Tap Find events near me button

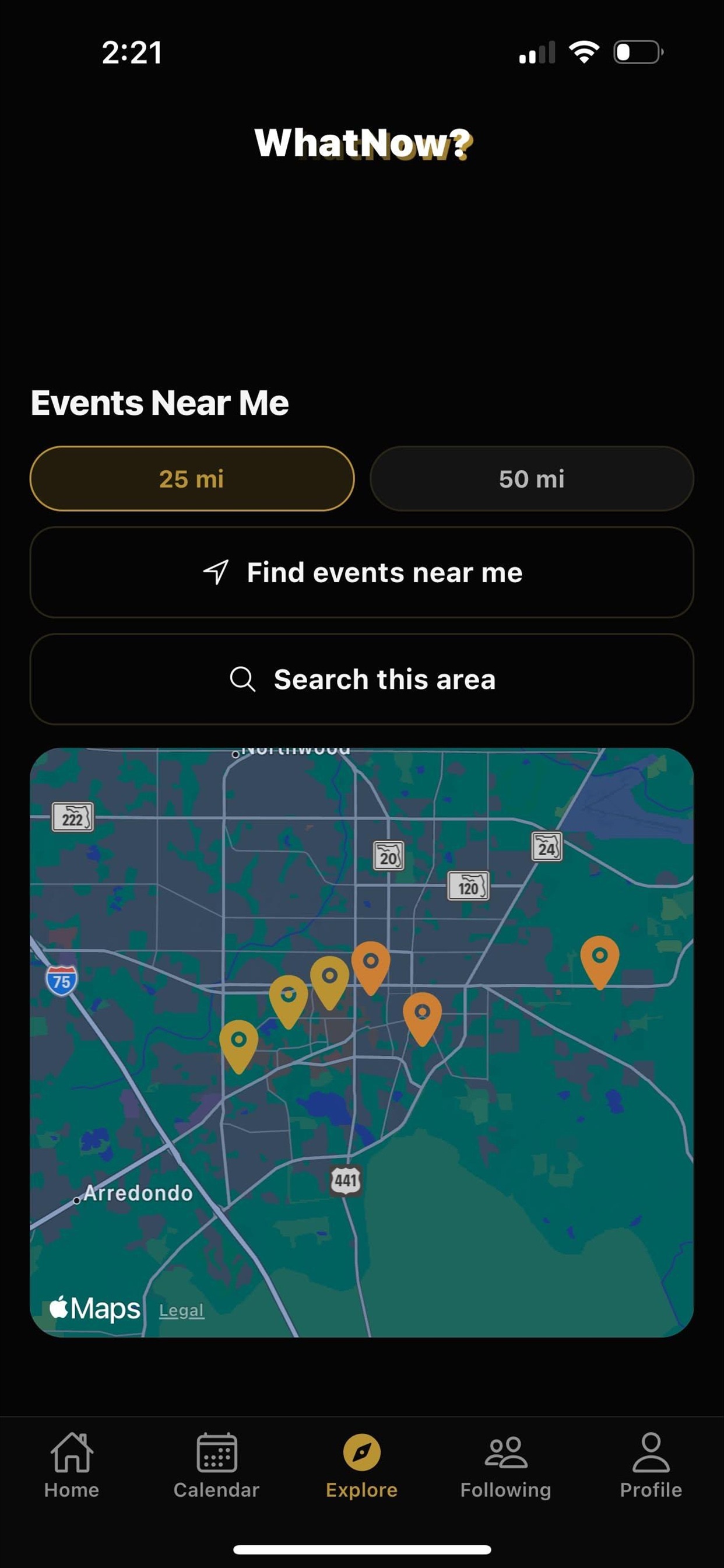click(362, 572)
